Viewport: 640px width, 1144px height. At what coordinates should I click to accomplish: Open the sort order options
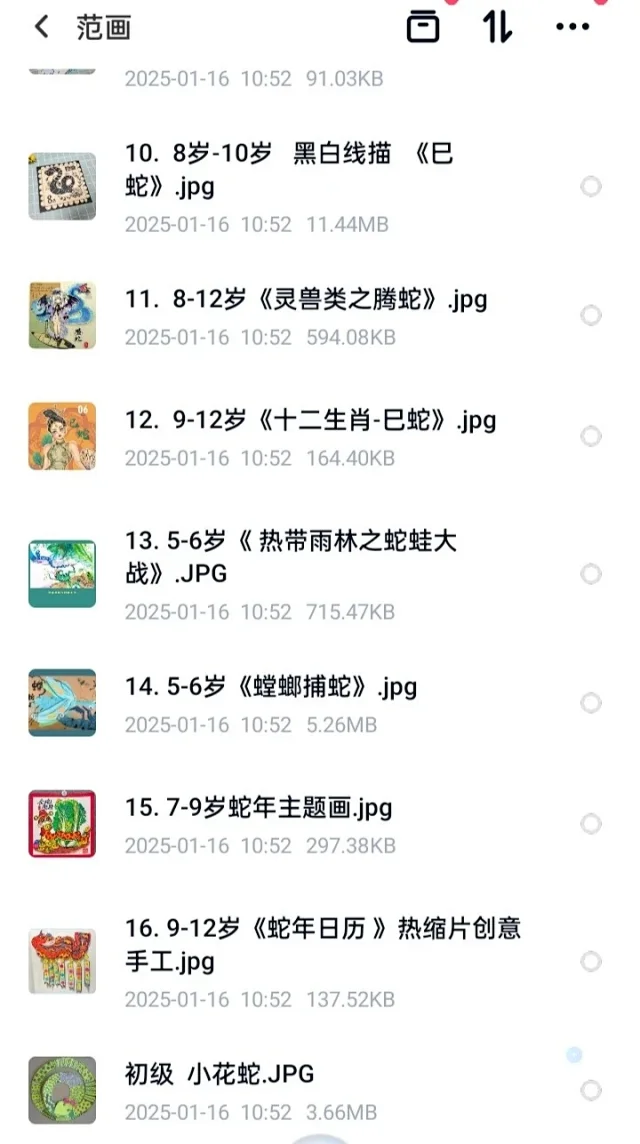pyautogui.click(x=497, y=27)
